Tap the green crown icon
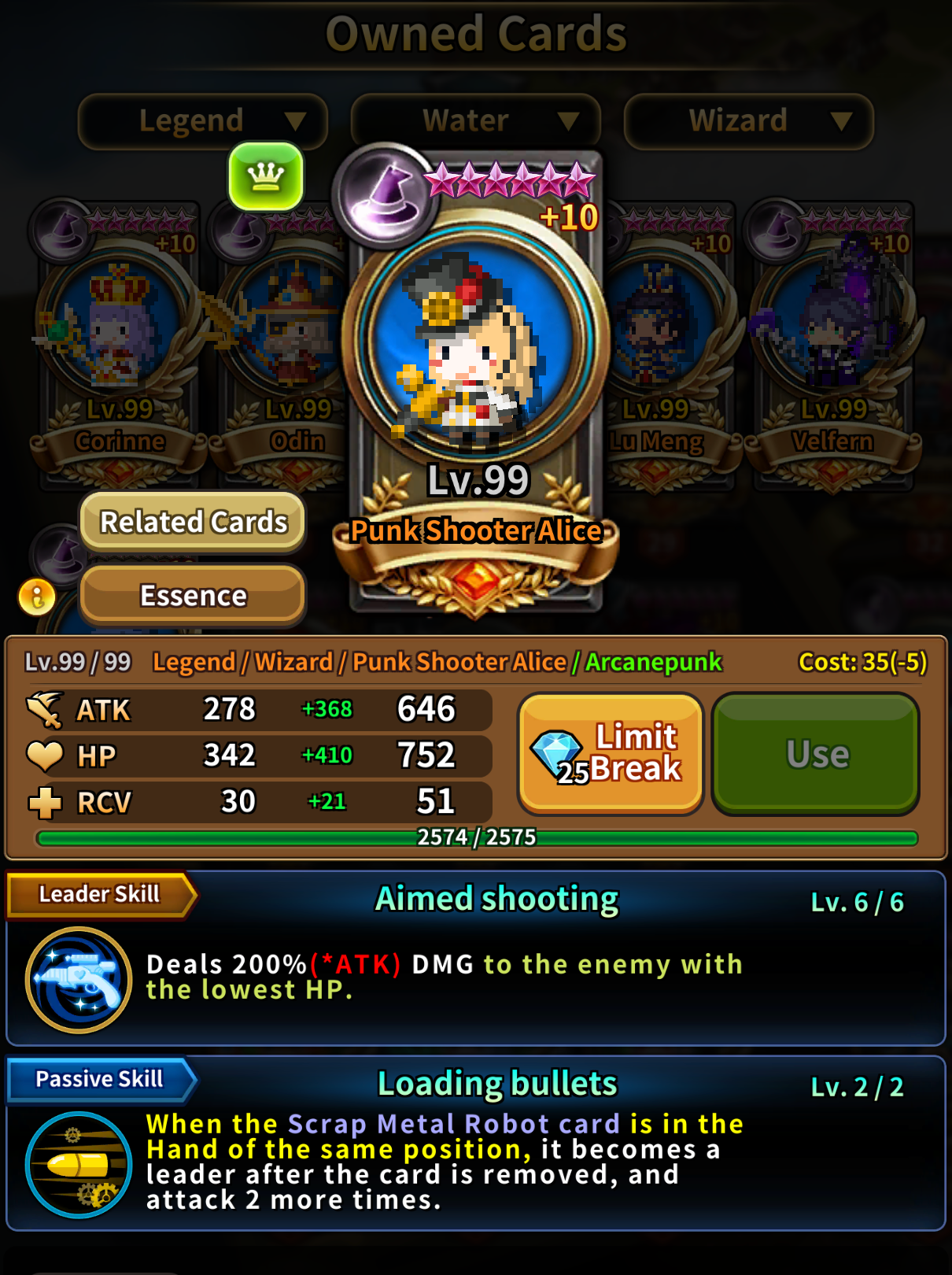The height and width of the screenshot is (1275, 952). tap(266, 177)
